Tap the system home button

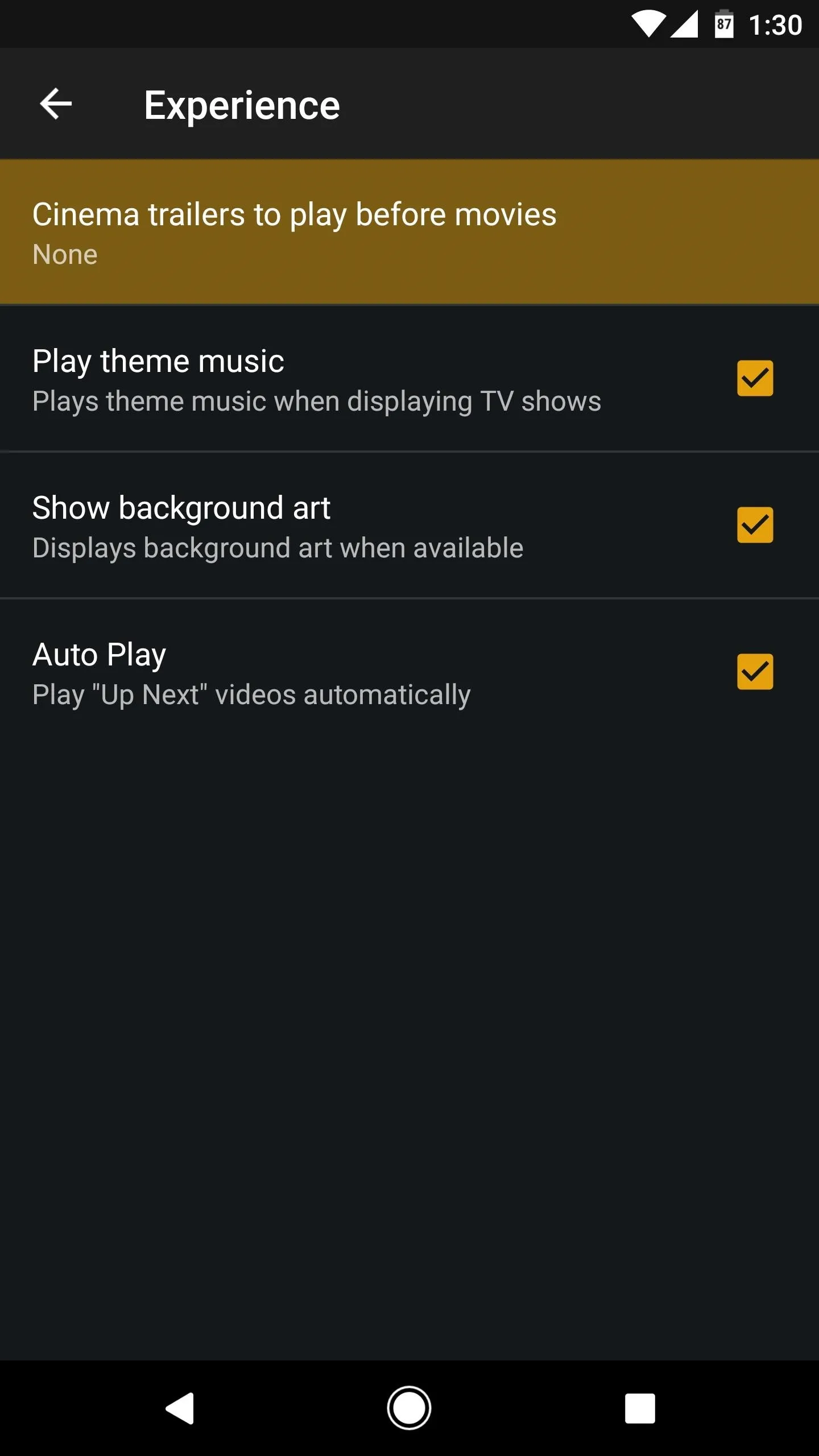[x=409, y=1408]
